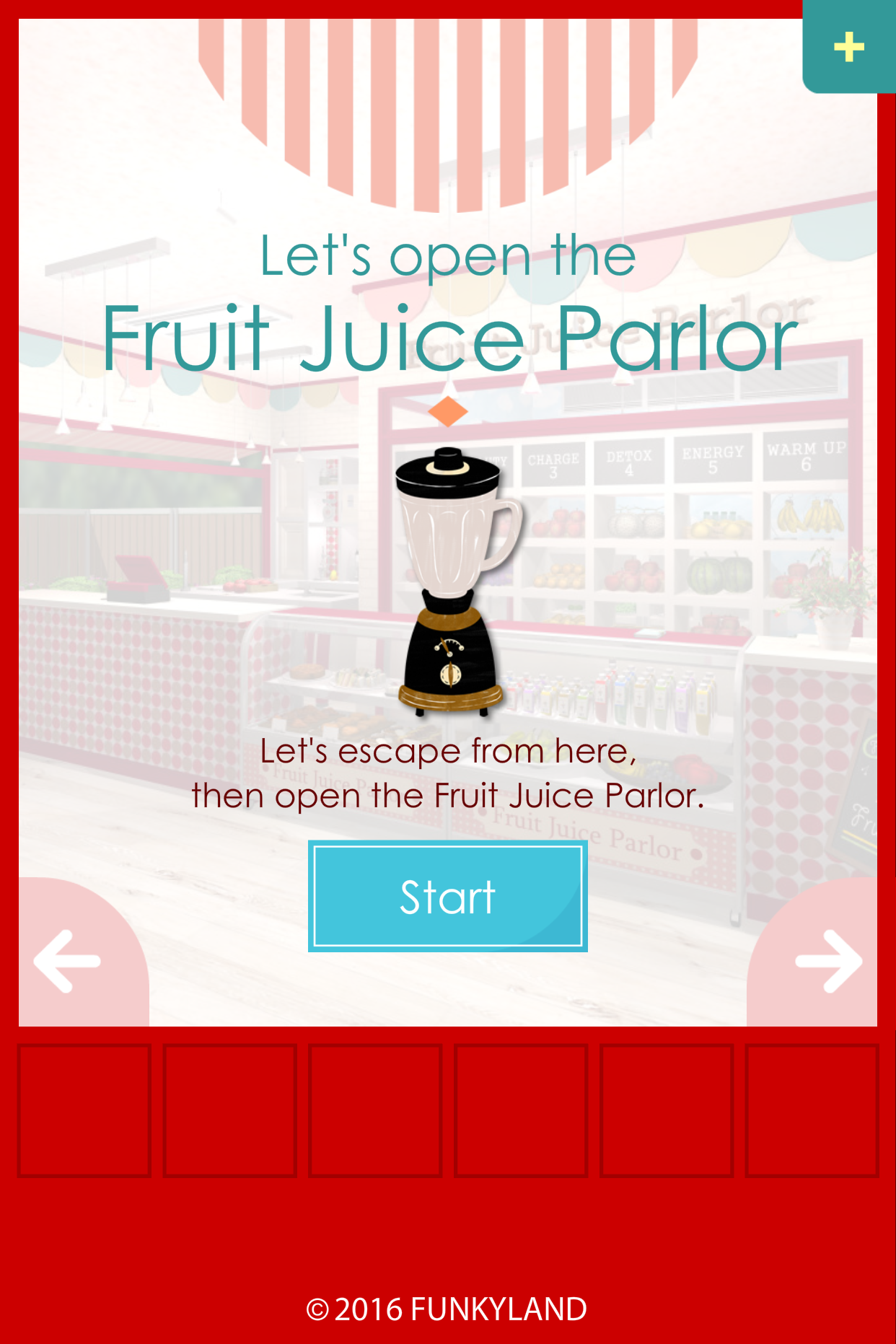Click the ENERGY 5 shelf sign

pyautogui.click(x=713, y=459)
